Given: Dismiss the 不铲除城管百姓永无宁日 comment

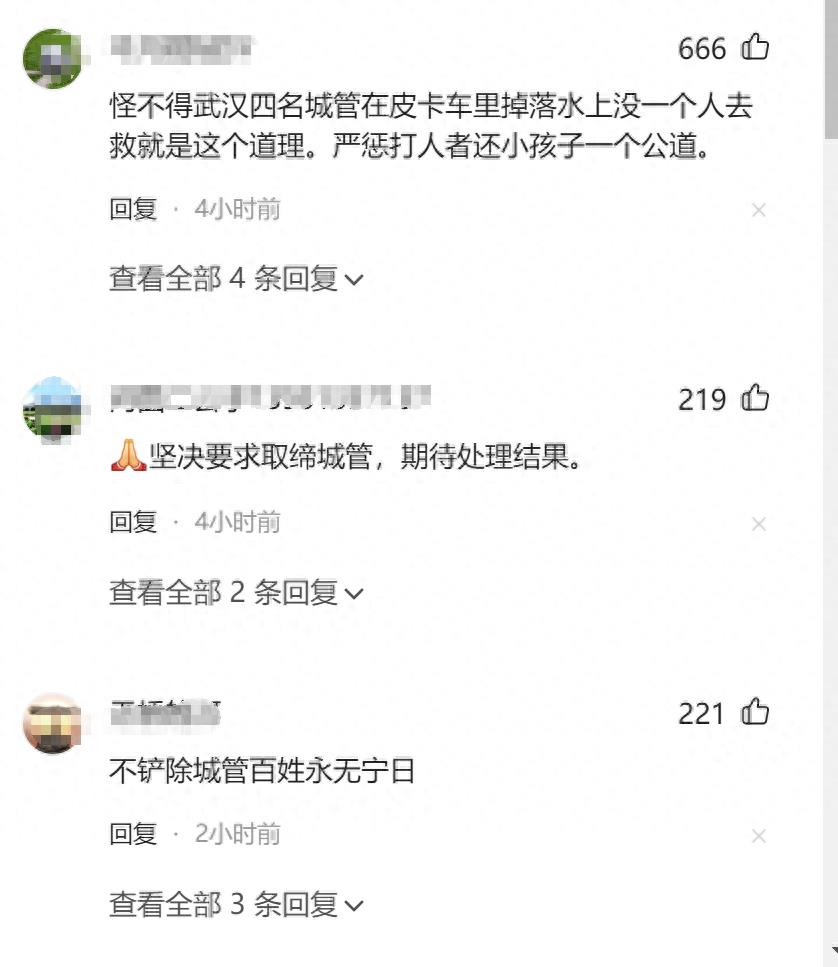Looking at the screenshot, I should [759, 836].
